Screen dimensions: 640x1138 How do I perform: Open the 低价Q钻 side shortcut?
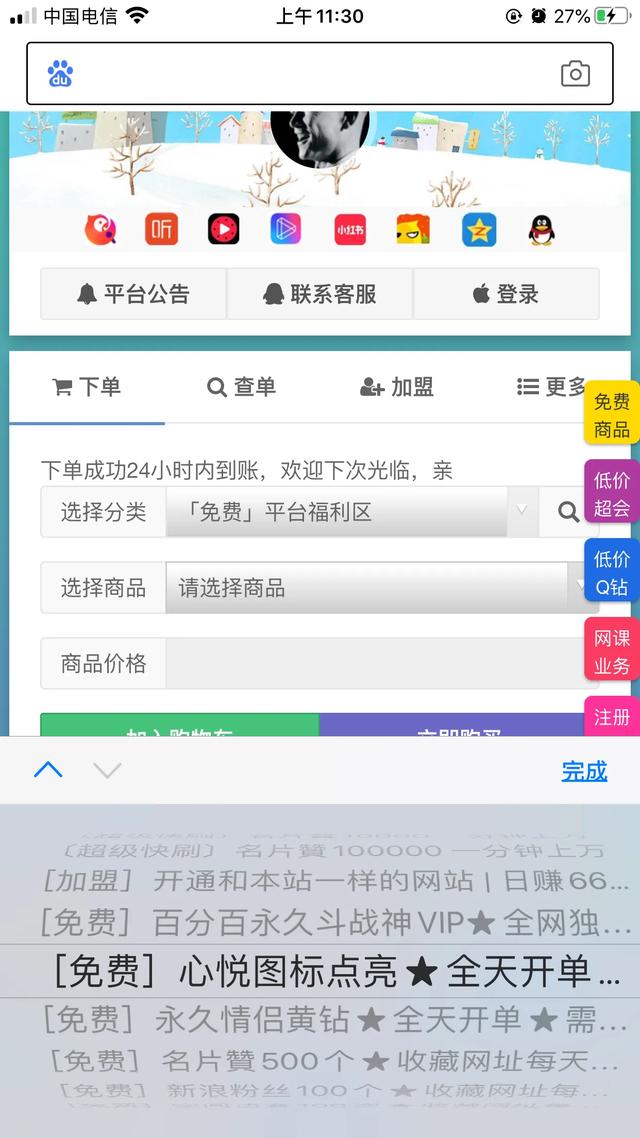pyautogui.click(x=612, y=572)
